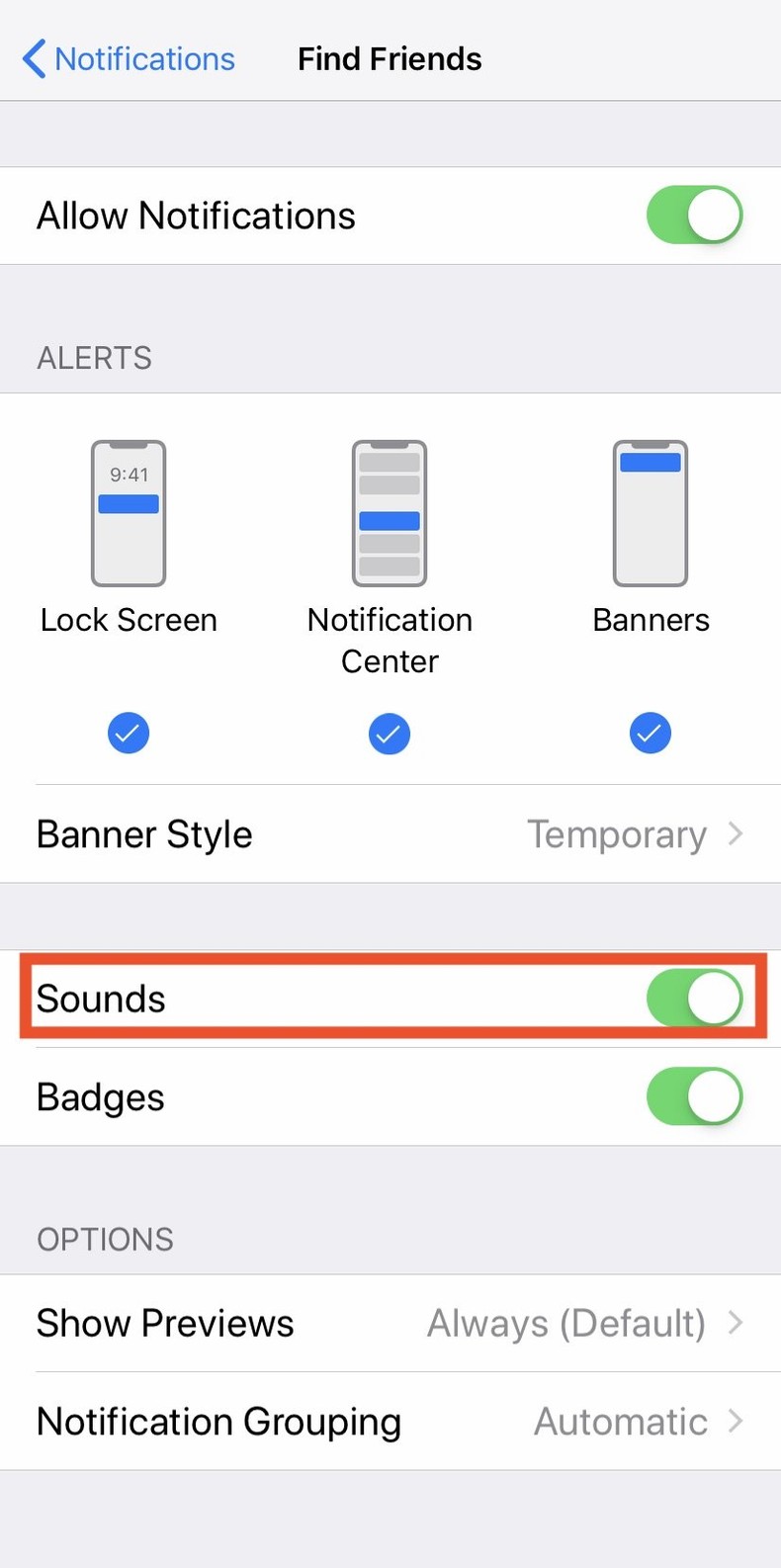This screenshot has height=1568, width=781.
Task: Switch off the Badges toggle
Action: [694, 1096]
